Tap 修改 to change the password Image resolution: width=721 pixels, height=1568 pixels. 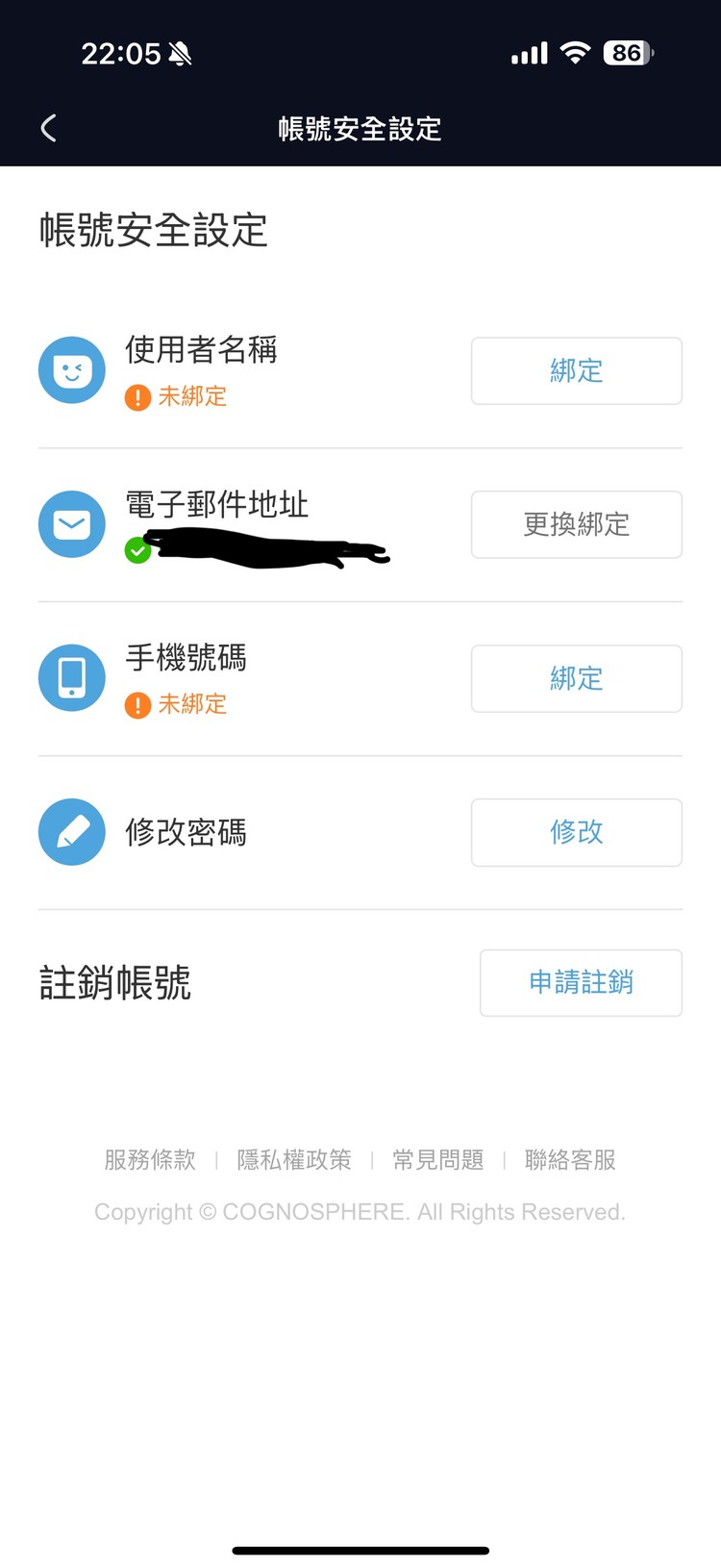click(x=576, y=832)
